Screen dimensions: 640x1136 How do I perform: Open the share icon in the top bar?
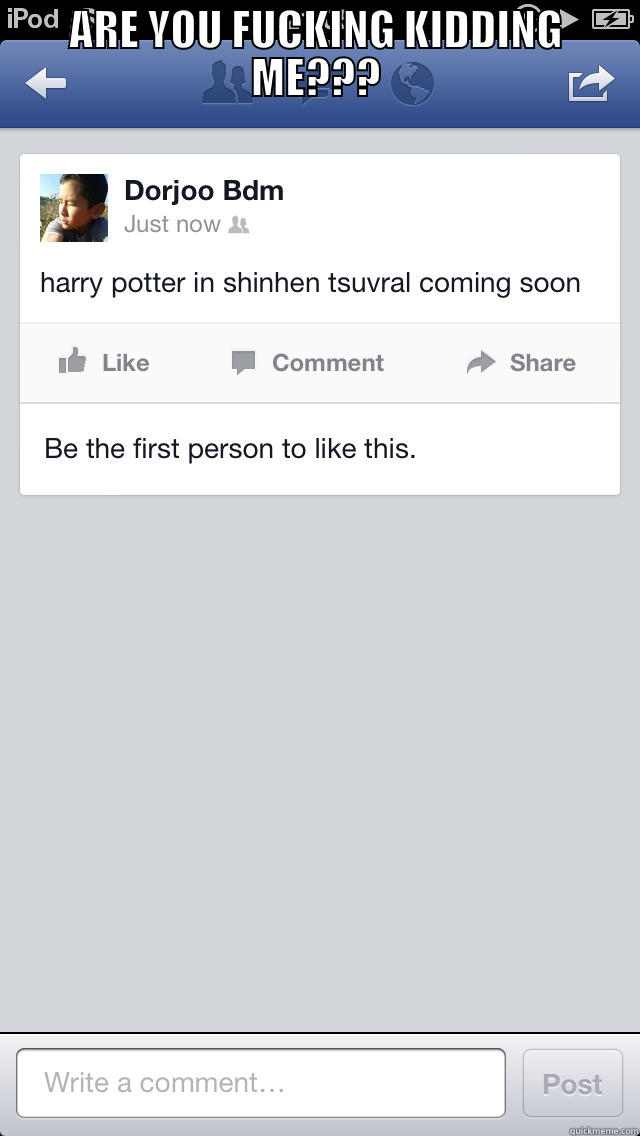(x=590, y=83)
